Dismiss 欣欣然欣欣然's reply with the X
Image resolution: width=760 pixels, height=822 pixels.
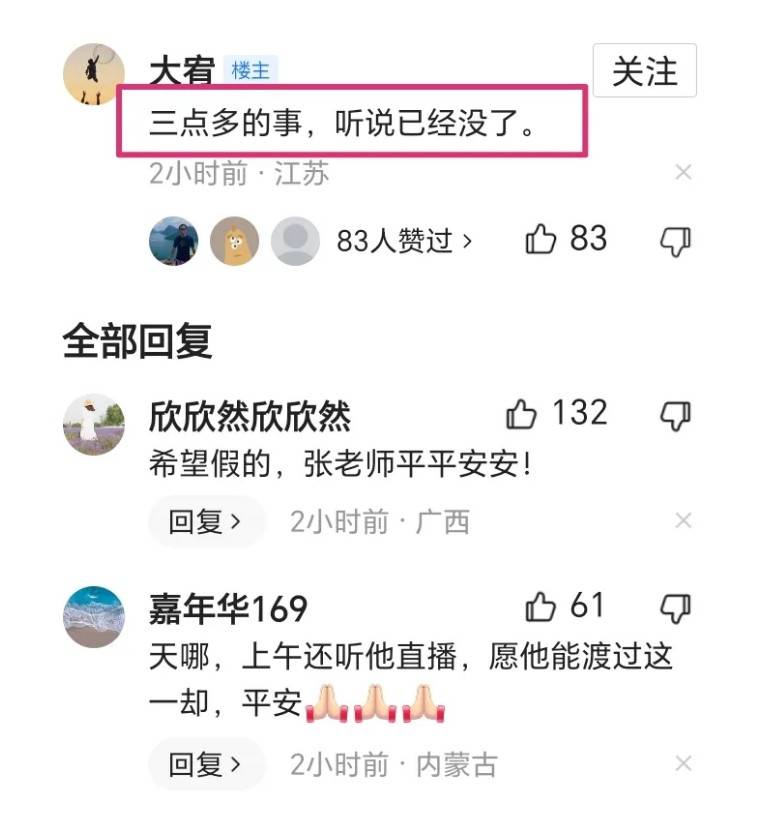coord(683,521)
